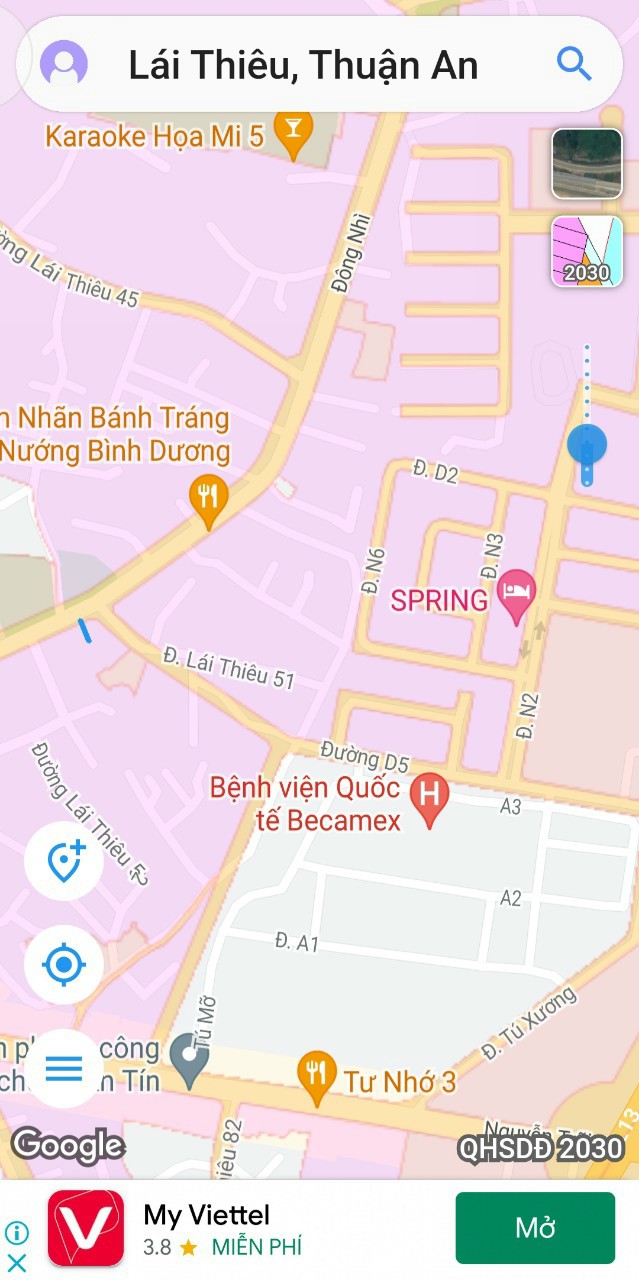639x1280 pixels.
Task: Tap Mở to open My Viettel ad
Action: click(535, 1228)
